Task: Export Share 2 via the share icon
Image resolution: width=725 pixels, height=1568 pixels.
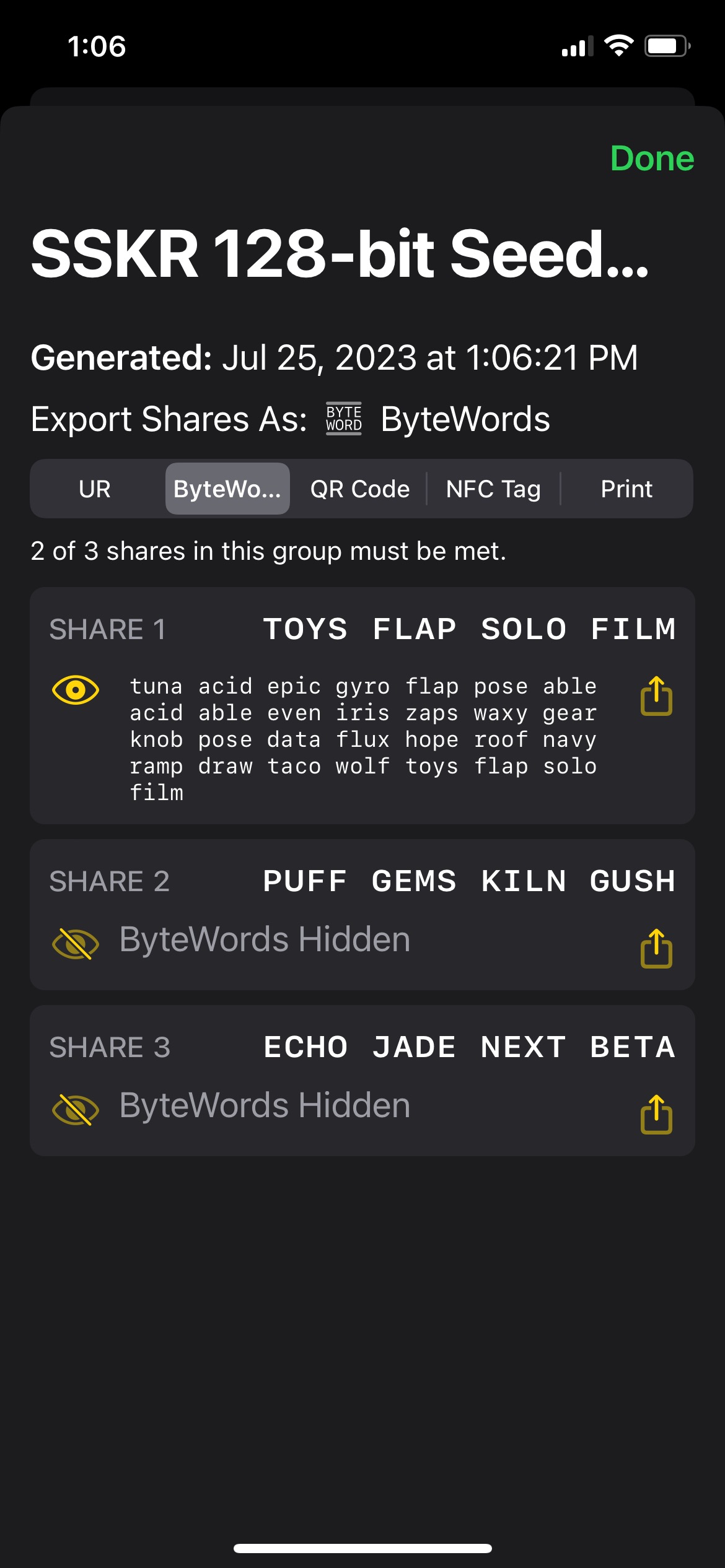Action: [656, 948]
